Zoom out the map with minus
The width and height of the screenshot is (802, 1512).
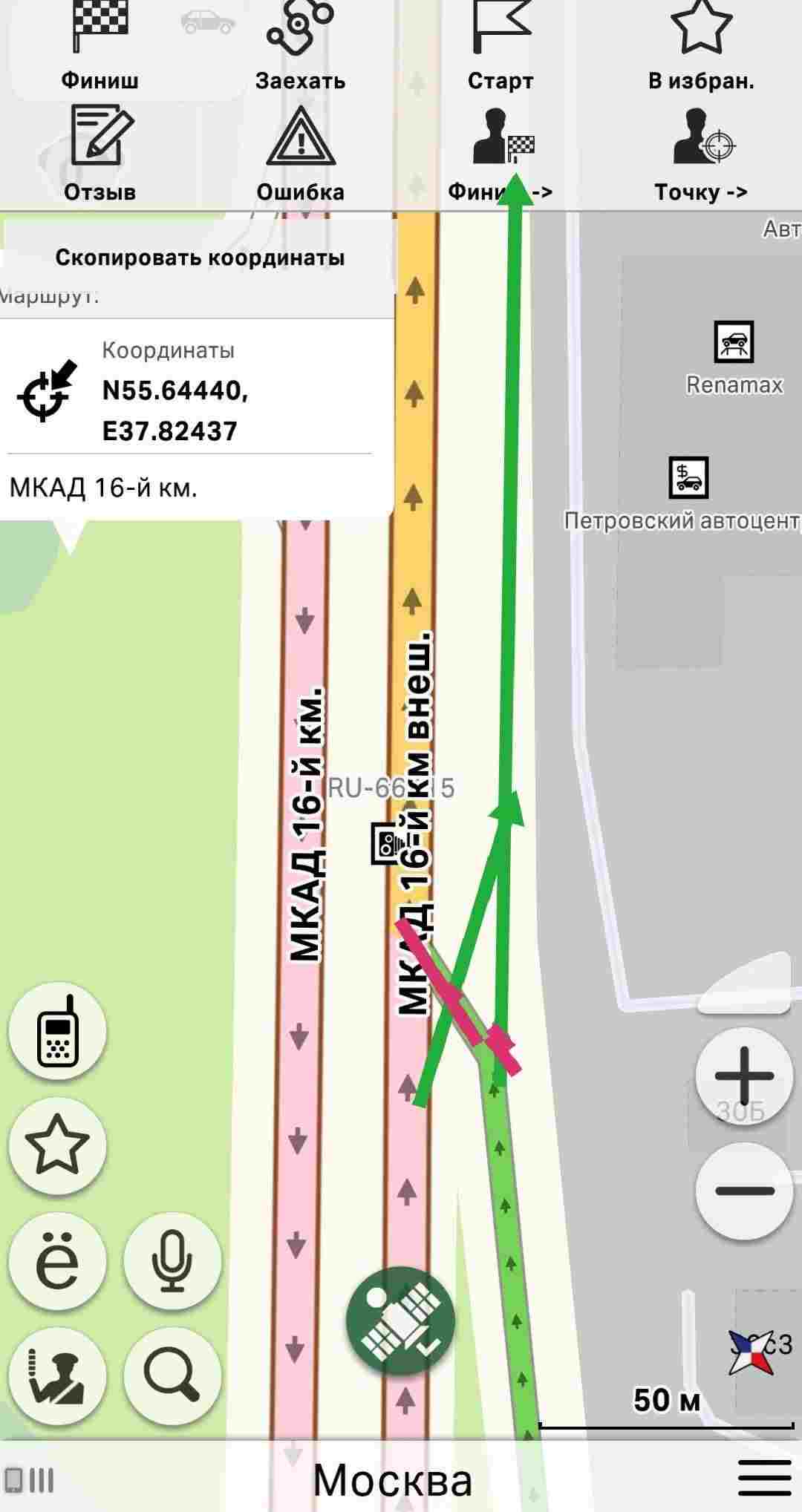pyautogui.click(x=744, y=1191)
